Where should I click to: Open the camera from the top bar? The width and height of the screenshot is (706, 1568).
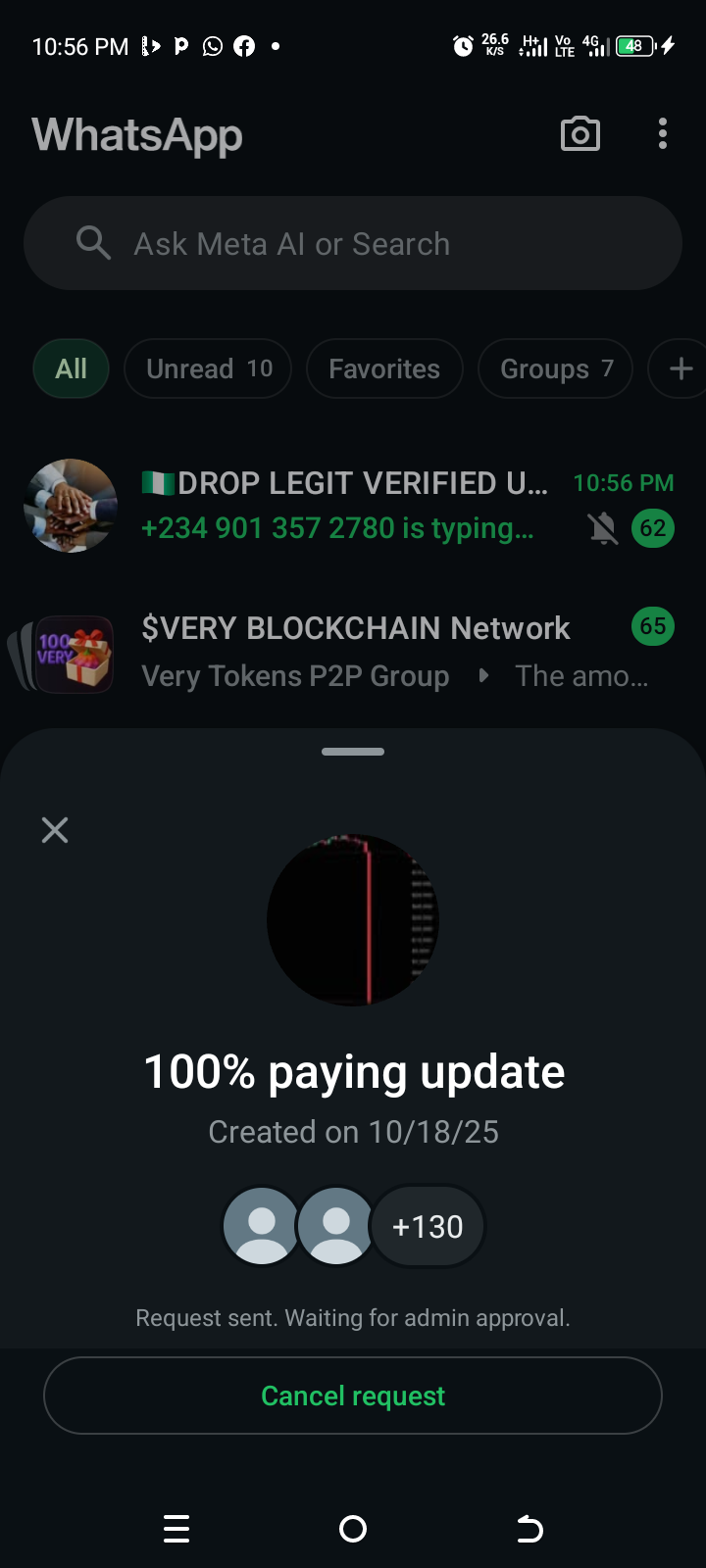[580, 134]
